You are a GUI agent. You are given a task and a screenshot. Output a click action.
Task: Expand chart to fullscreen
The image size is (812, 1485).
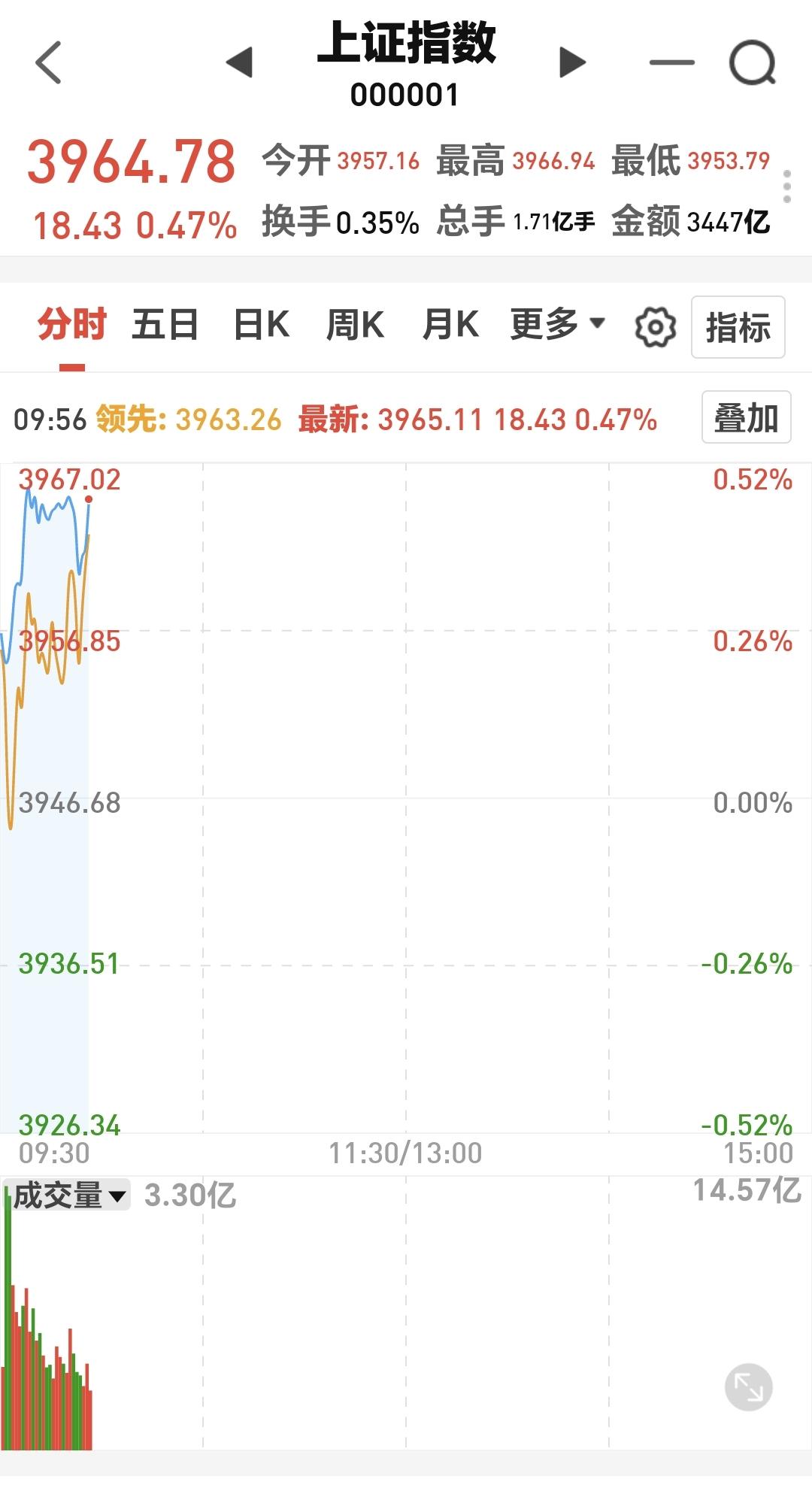pyautogui.click(x=749, y=1387)
